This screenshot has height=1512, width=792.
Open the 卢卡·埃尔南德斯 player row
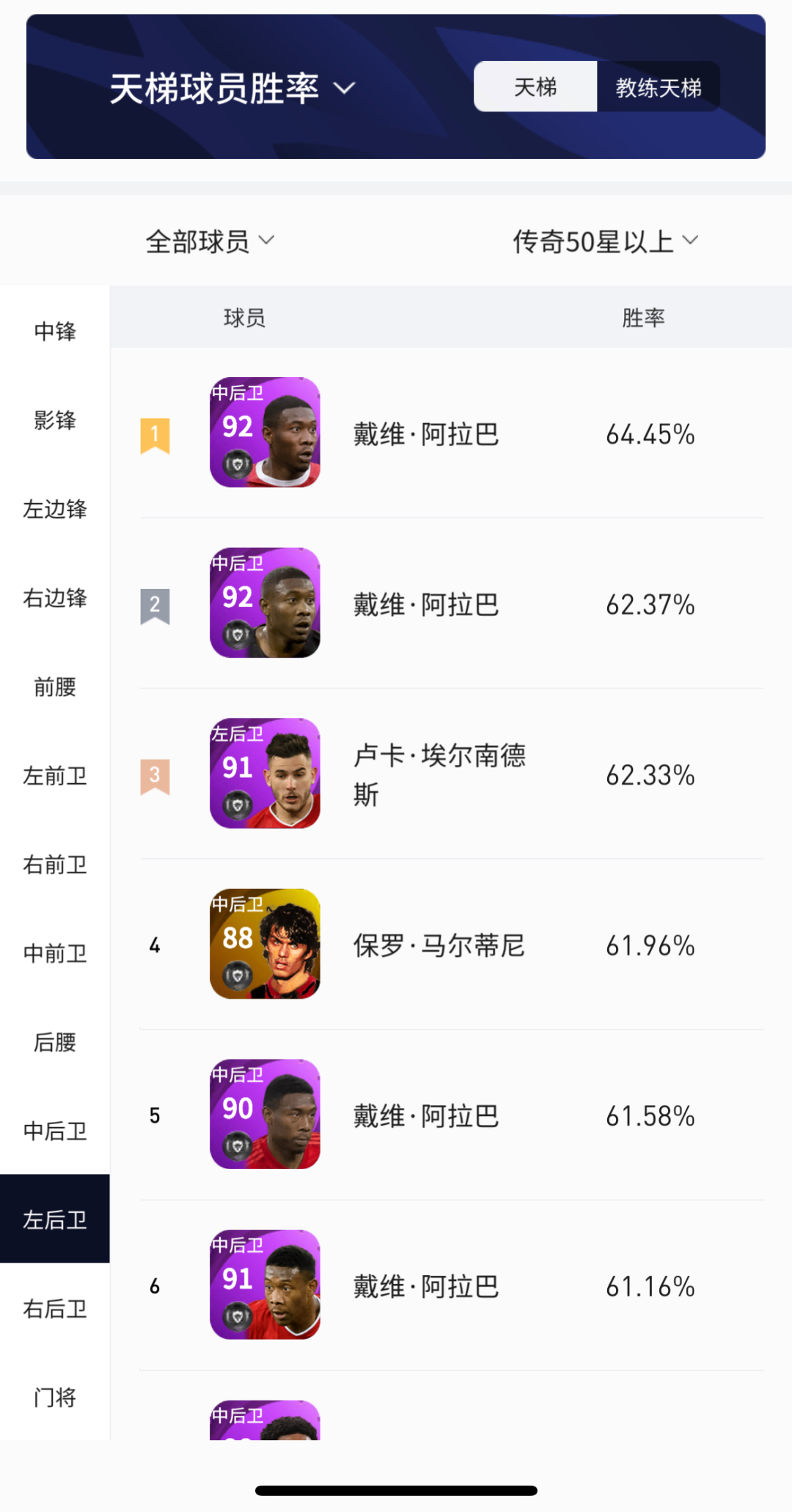point(440,774)
